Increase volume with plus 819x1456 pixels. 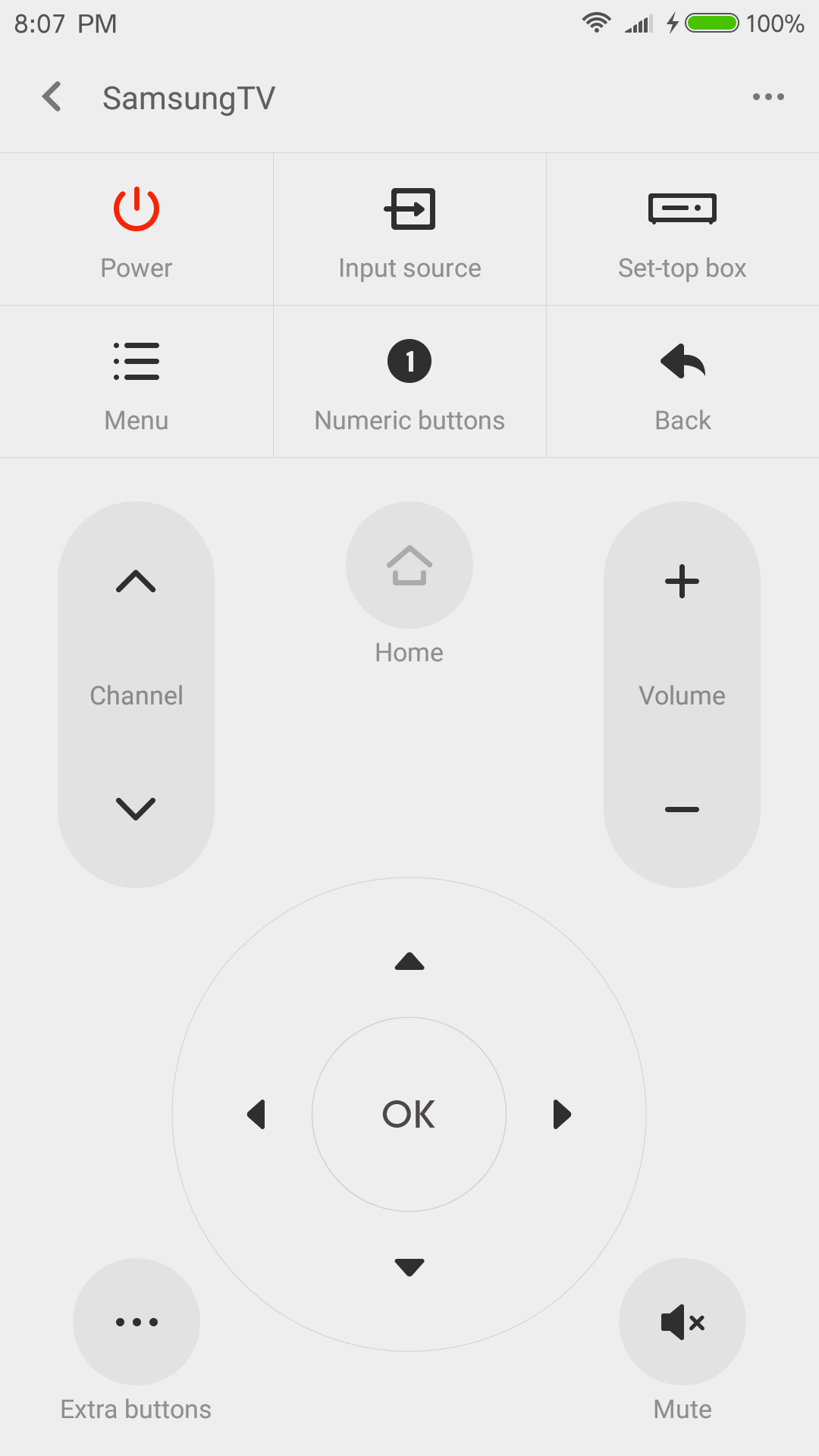[x=682, y=582]
